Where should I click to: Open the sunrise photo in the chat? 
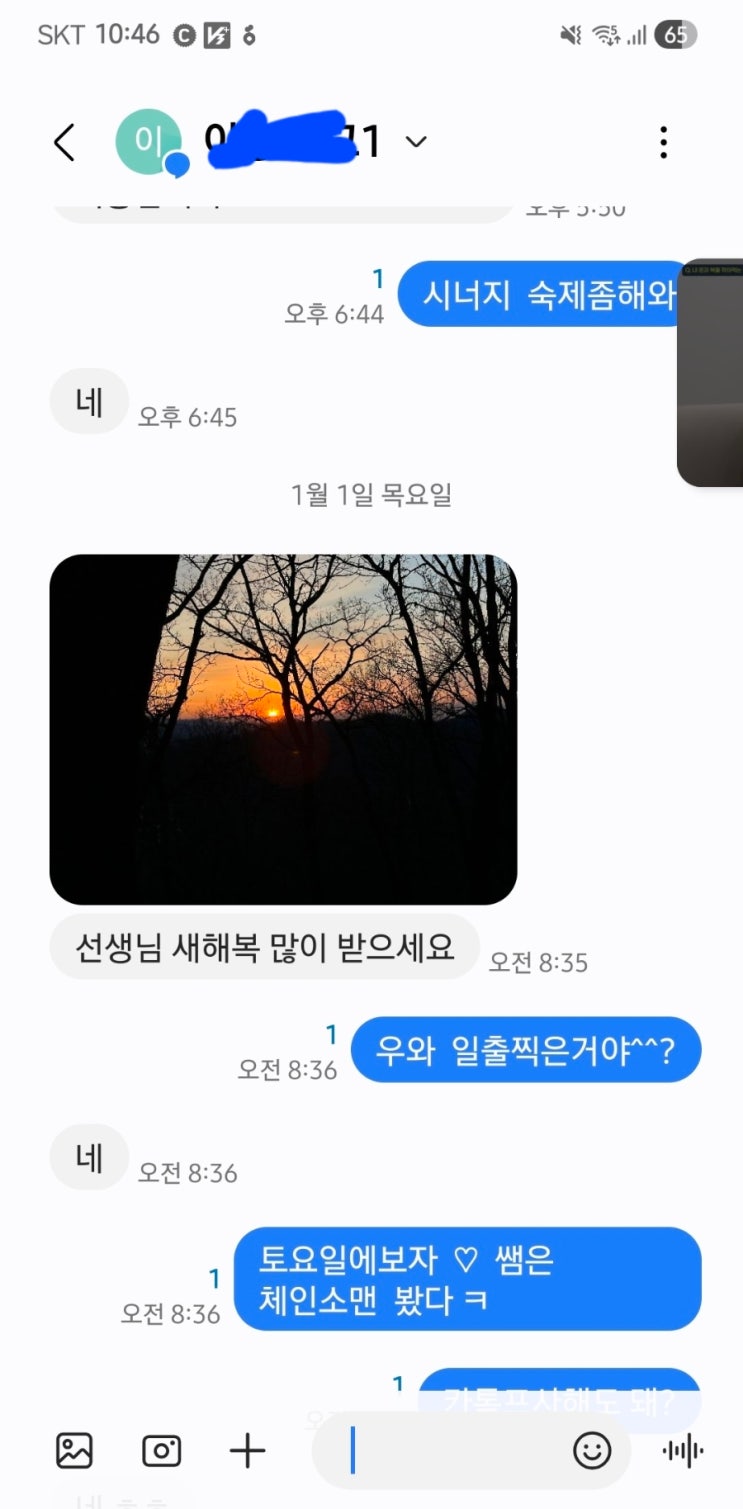click(283, 729)
